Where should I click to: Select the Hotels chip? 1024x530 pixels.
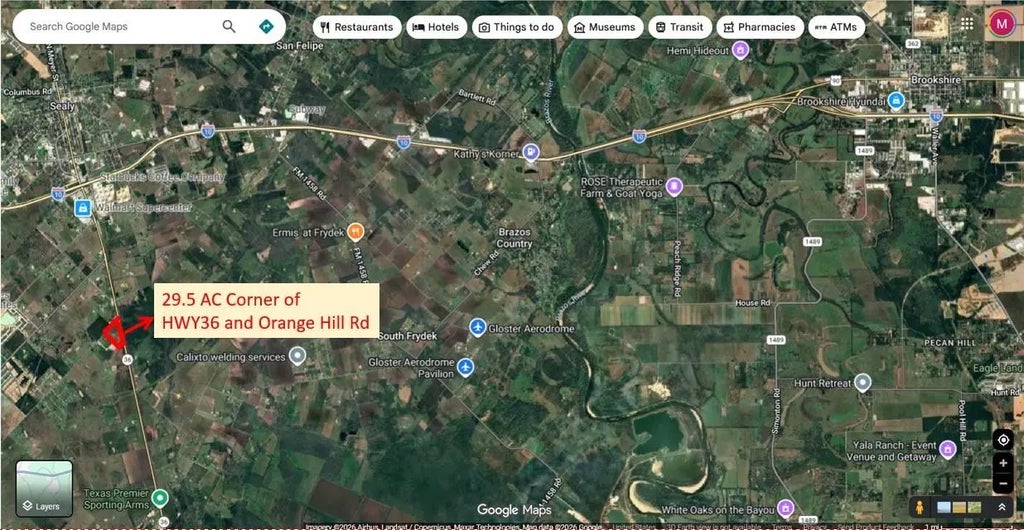tap(435, 27)
